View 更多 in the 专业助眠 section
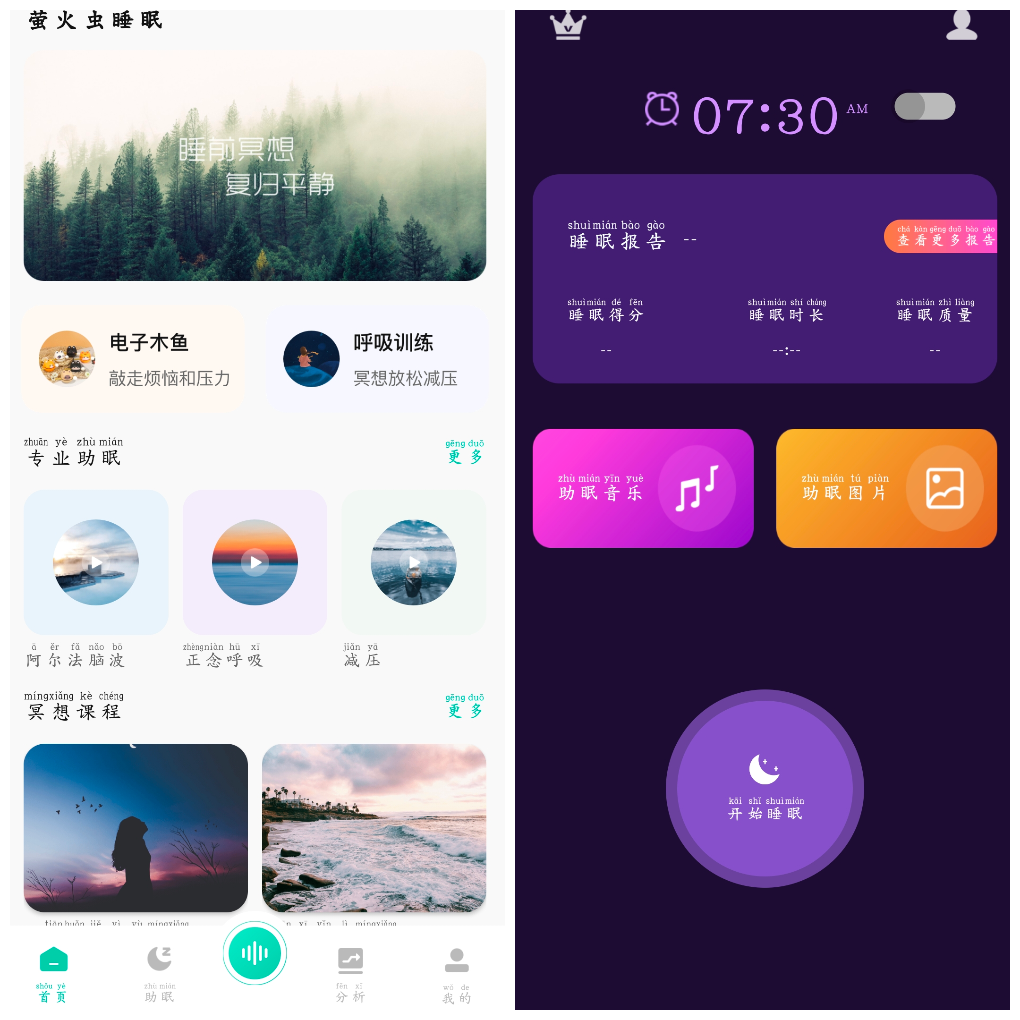Screen dimensions: 1020x1020 [x=465, y=452]
